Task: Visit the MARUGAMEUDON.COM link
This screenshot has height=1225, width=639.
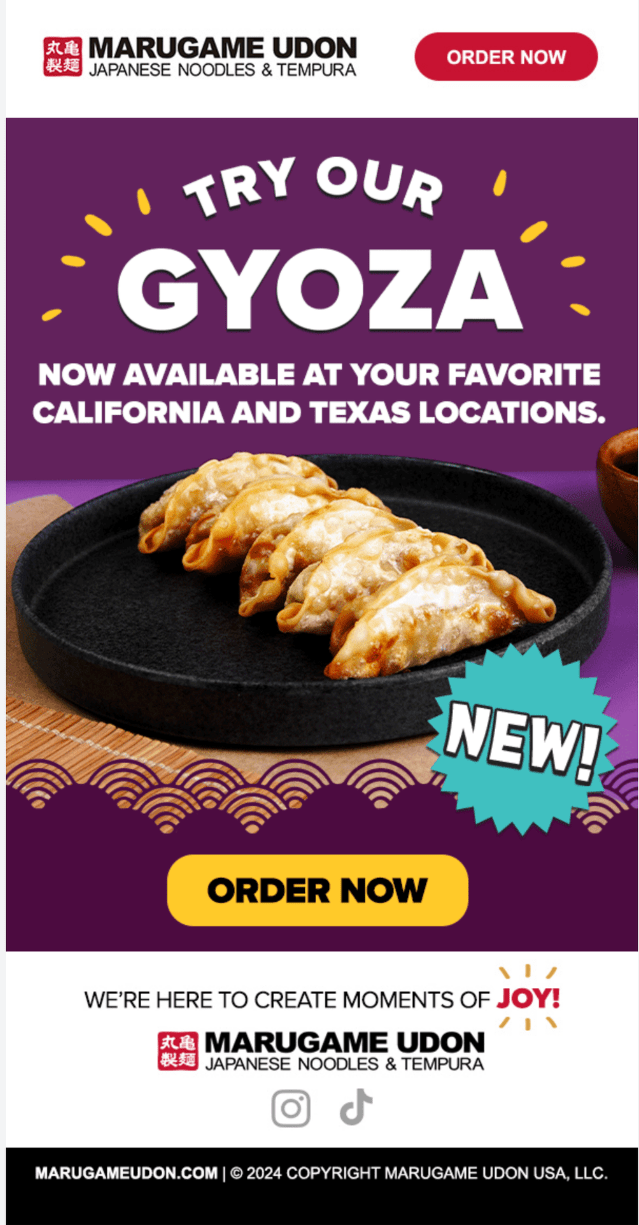Action: click(126, 1174)
